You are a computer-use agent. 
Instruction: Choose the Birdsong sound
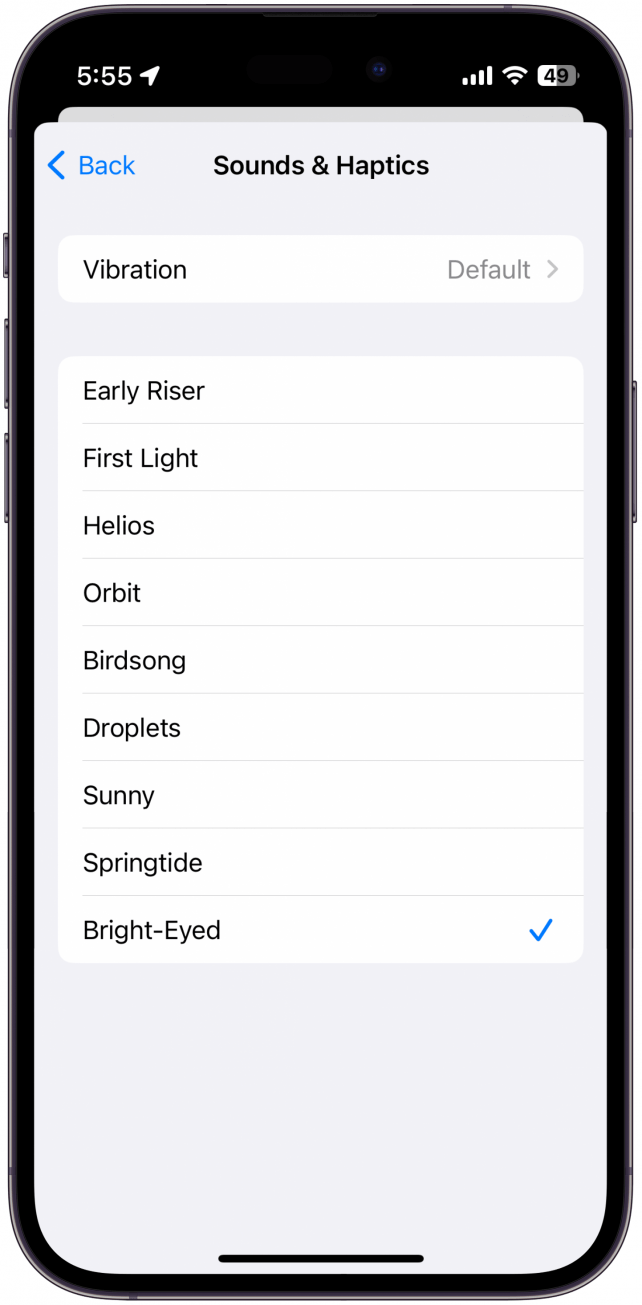320,661
